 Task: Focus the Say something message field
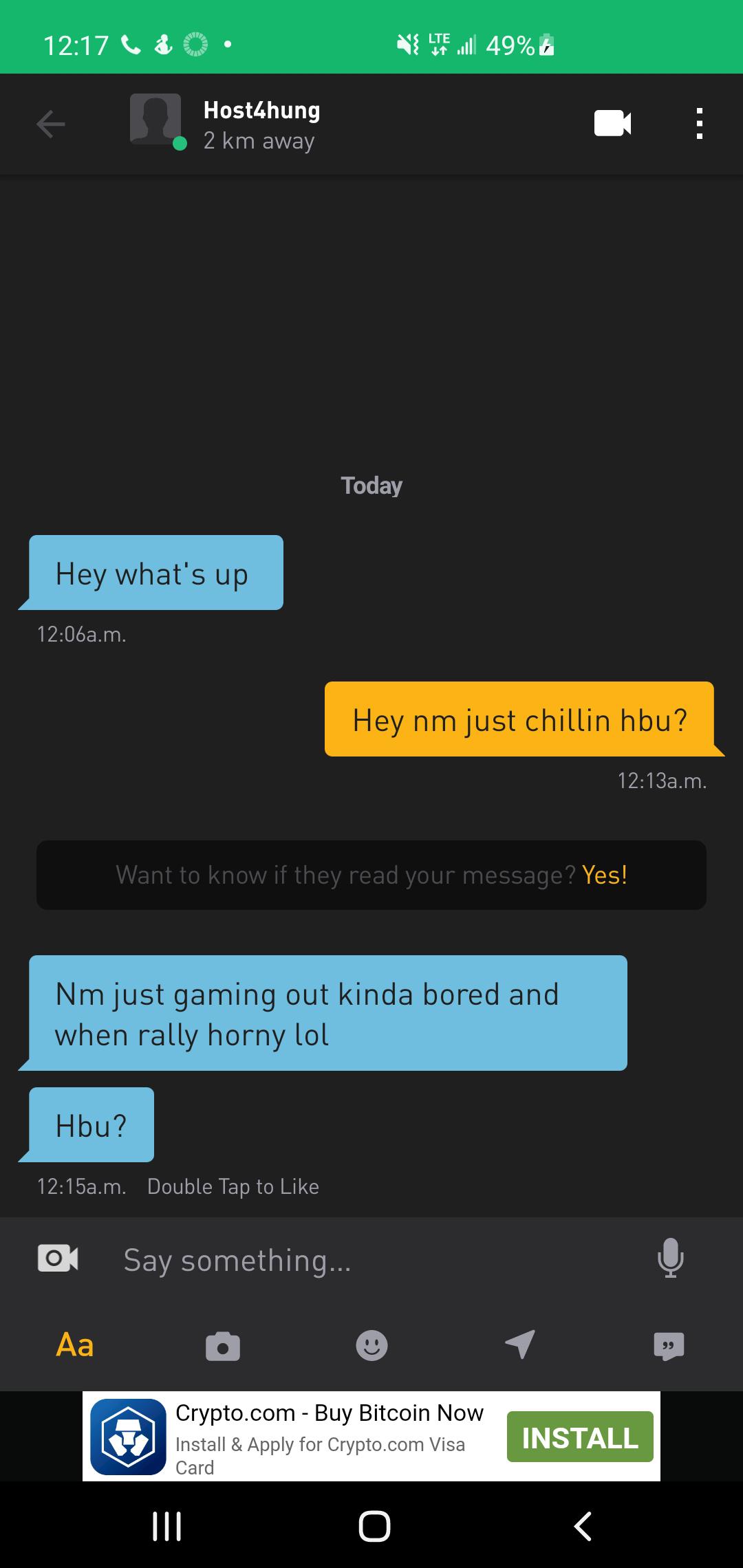point(371,1261)
